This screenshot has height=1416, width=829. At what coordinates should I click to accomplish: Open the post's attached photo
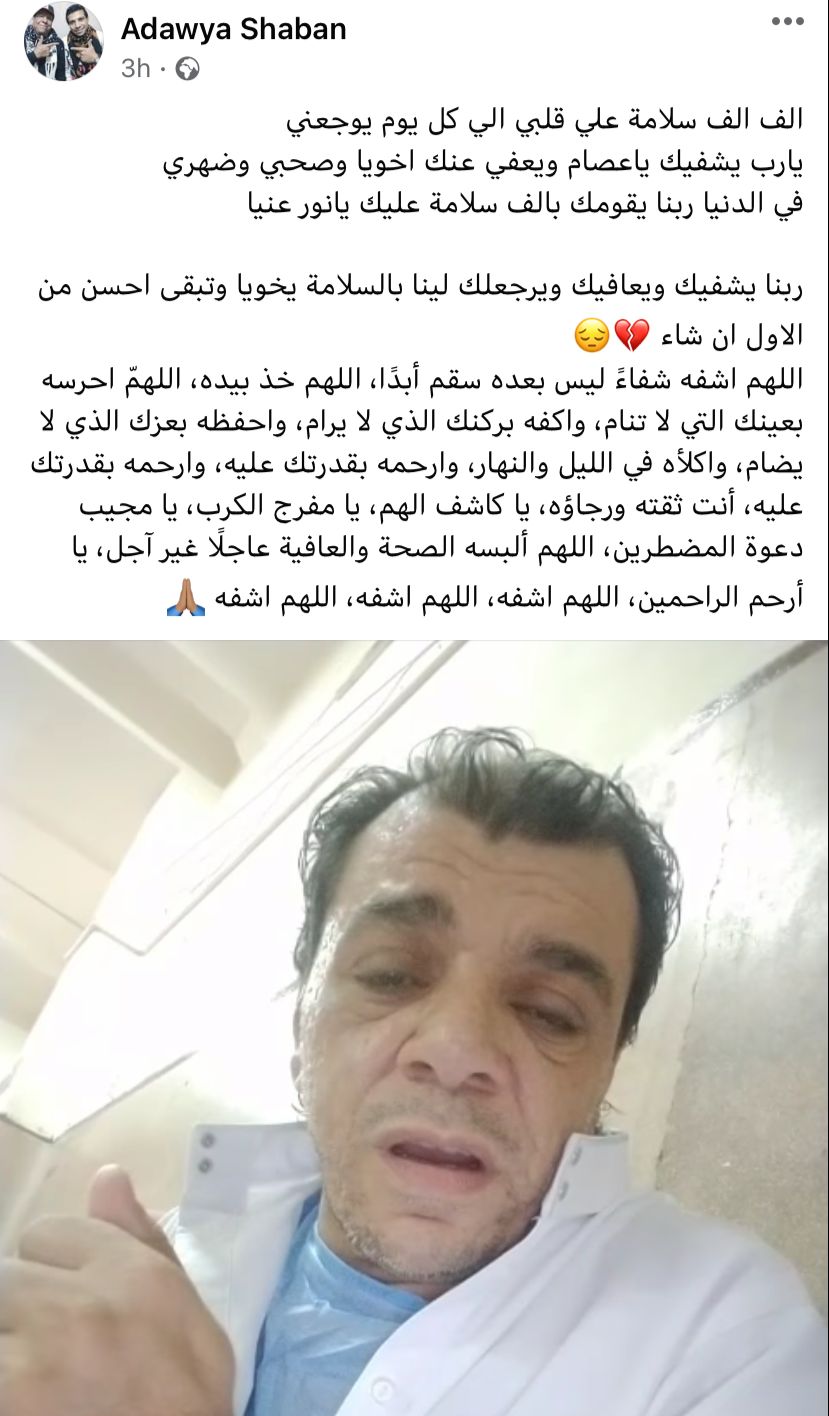click(x=414, y=1027)
